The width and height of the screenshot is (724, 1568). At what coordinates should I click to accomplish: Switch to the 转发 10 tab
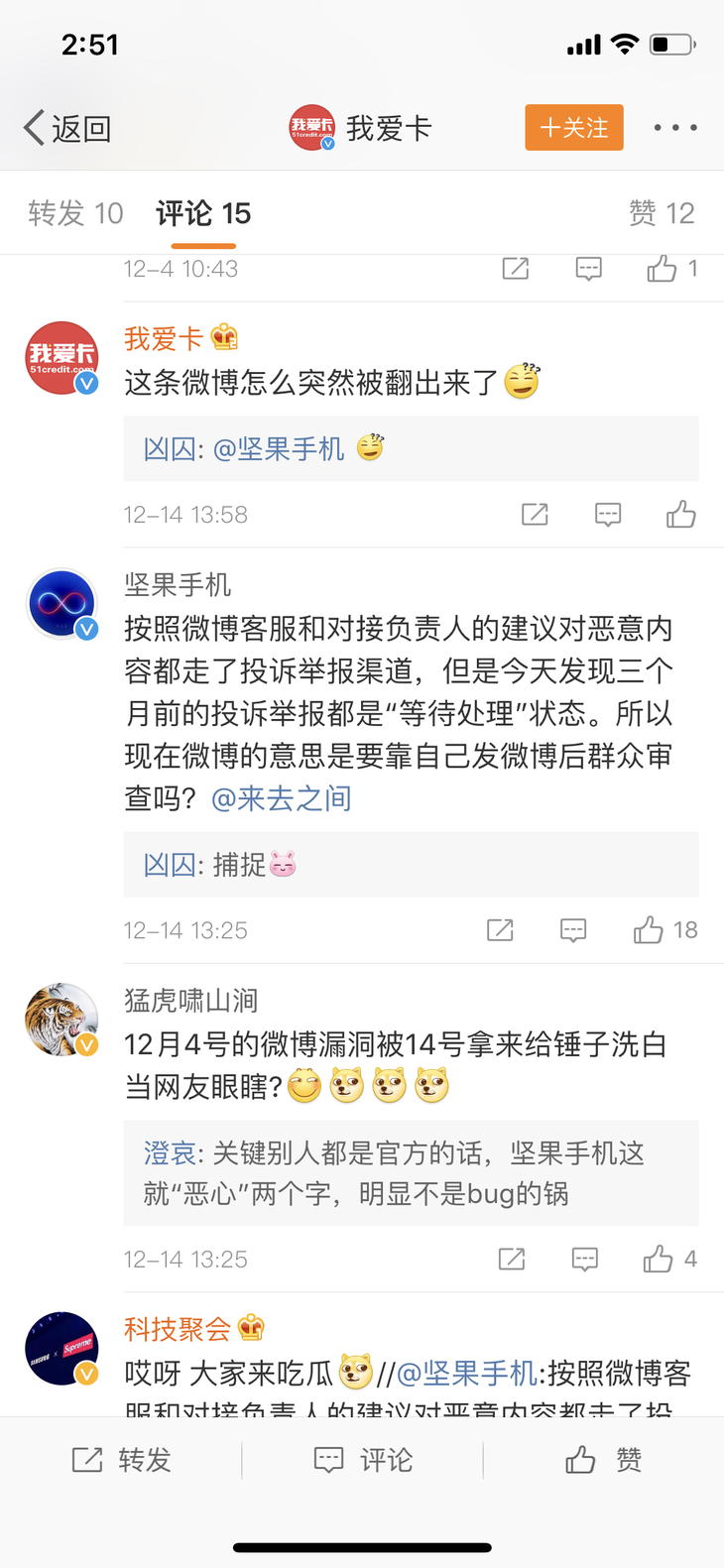point(75,213)
